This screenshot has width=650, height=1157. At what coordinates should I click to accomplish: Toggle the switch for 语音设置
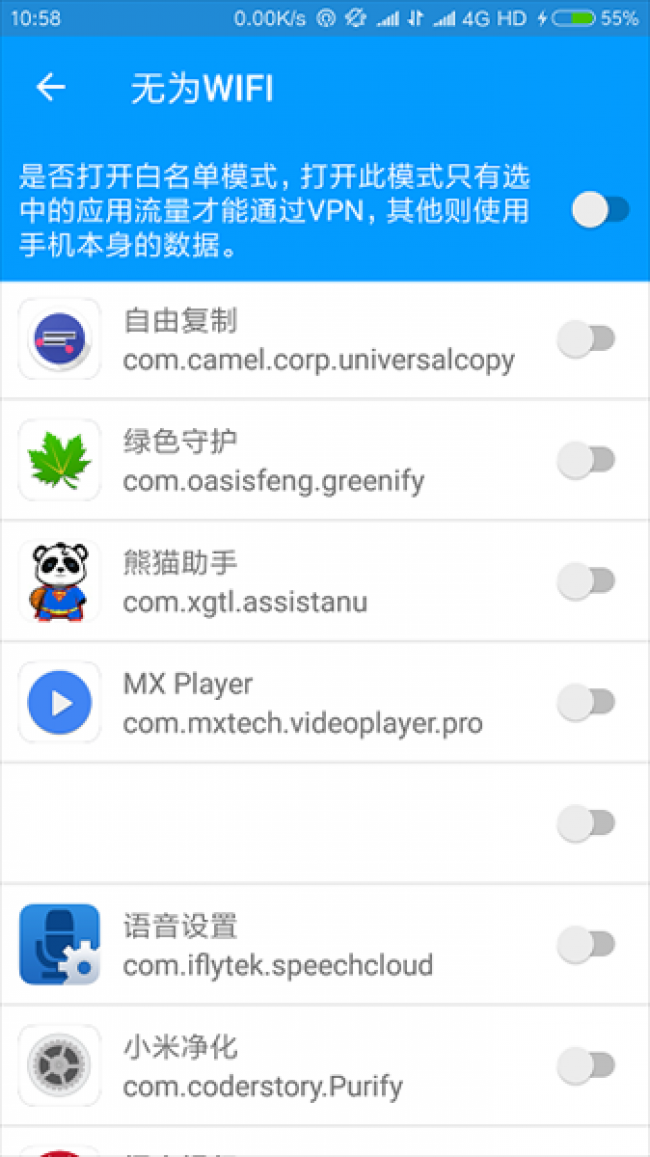pyautogui.click(x=586, y=945)
